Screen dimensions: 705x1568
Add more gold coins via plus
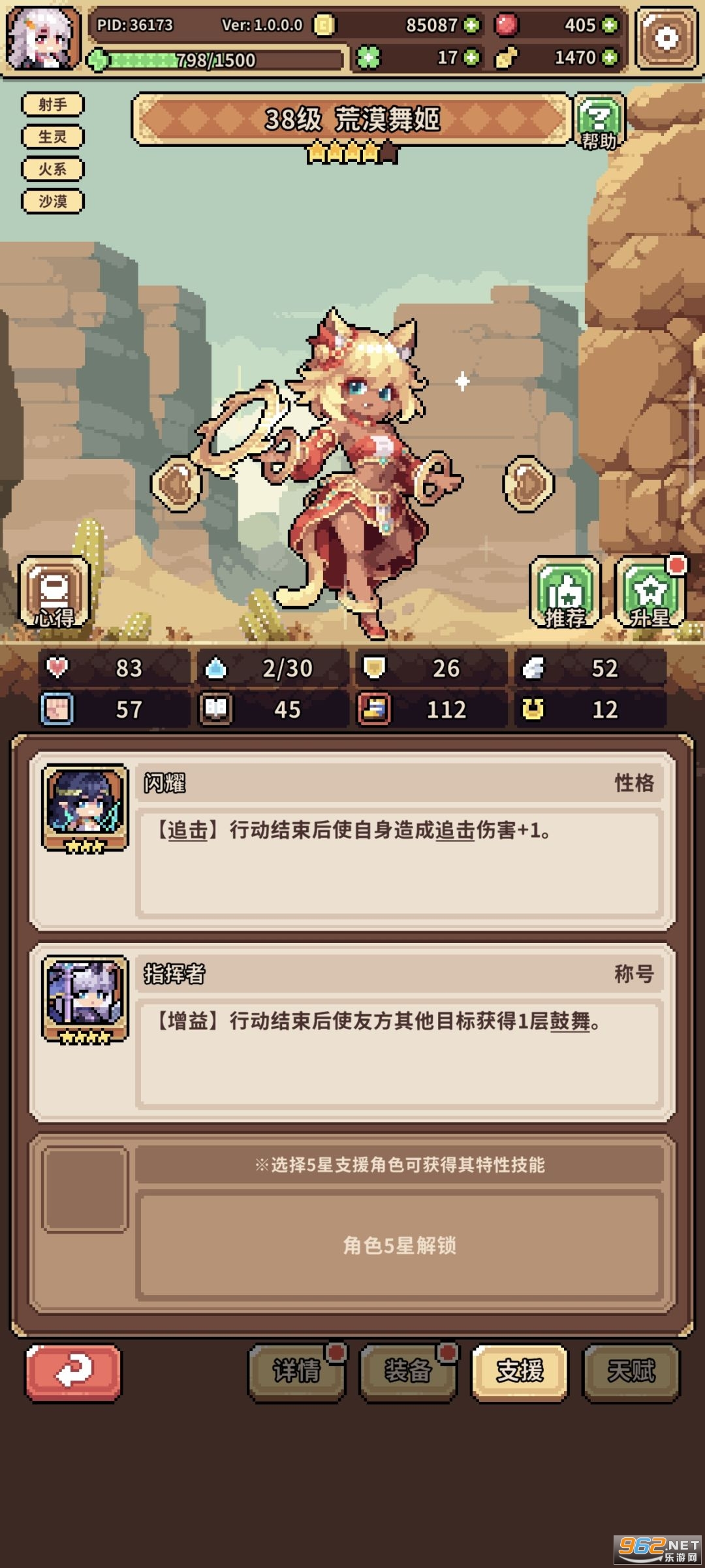pyautogui.click(x=471, y=25)
